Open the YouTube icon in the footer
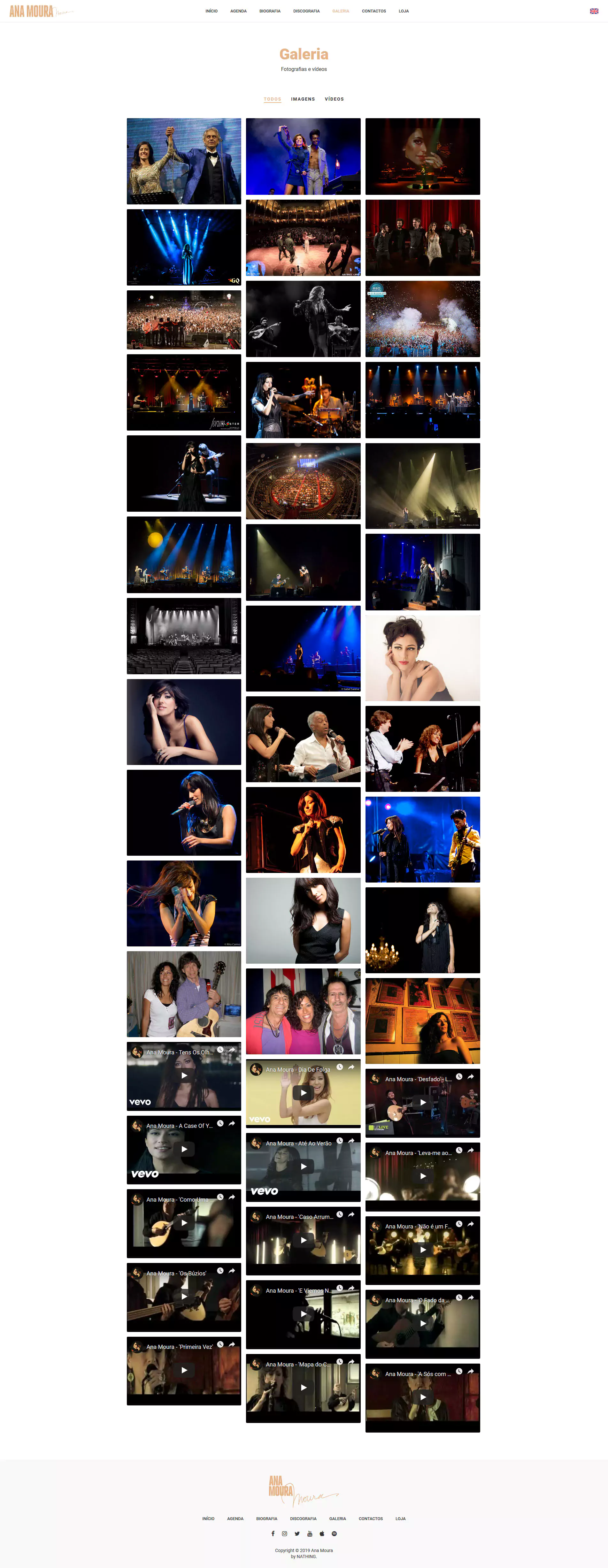This screenshot has width=608, height=1568. point(309,1533)
